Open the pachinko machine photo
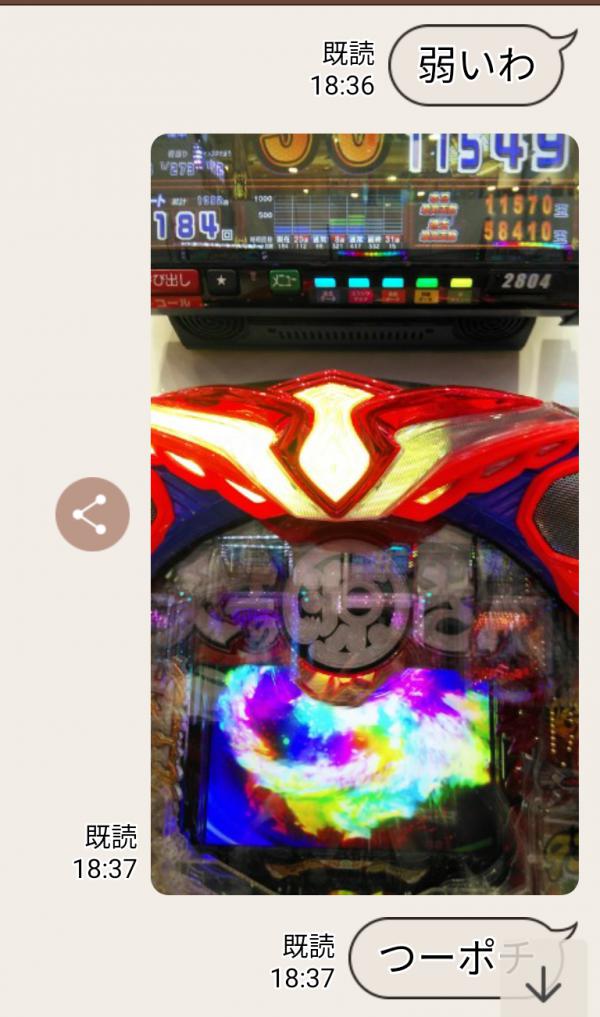Screen dimensions: 600x1017 [x=364, y=513]
